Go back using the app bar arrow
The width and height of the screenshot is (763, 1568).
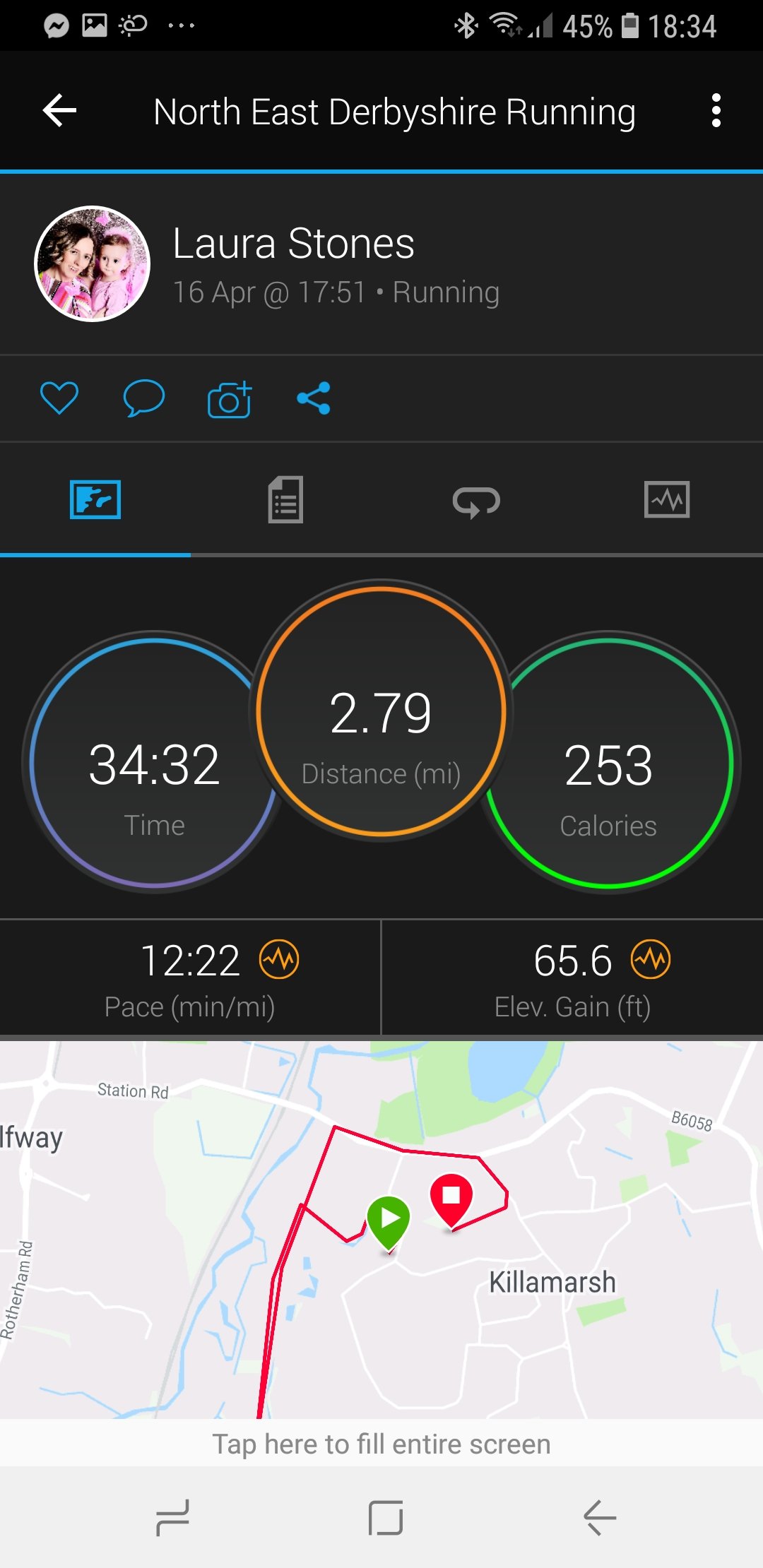(60, 111)
